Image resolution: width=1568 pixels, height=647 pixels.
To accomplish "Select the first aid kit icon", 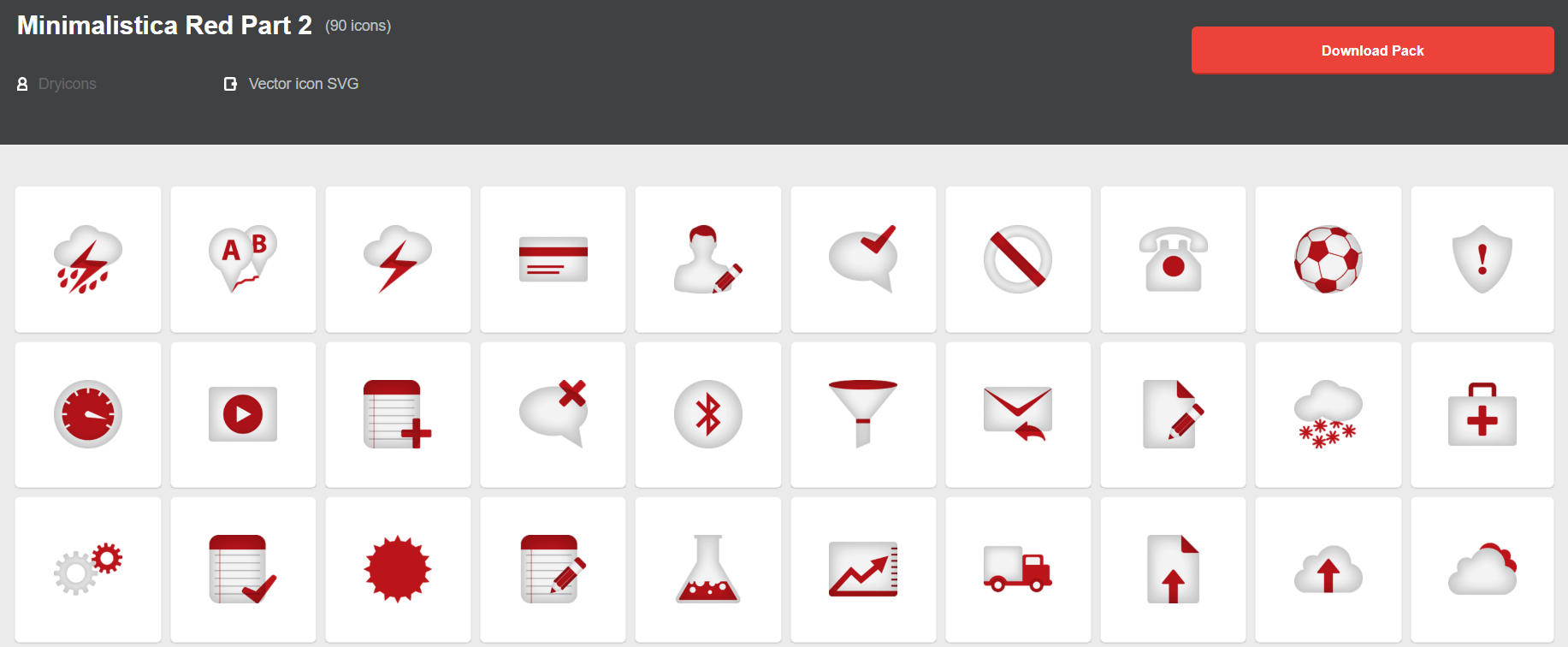I will pos(1482,414).
